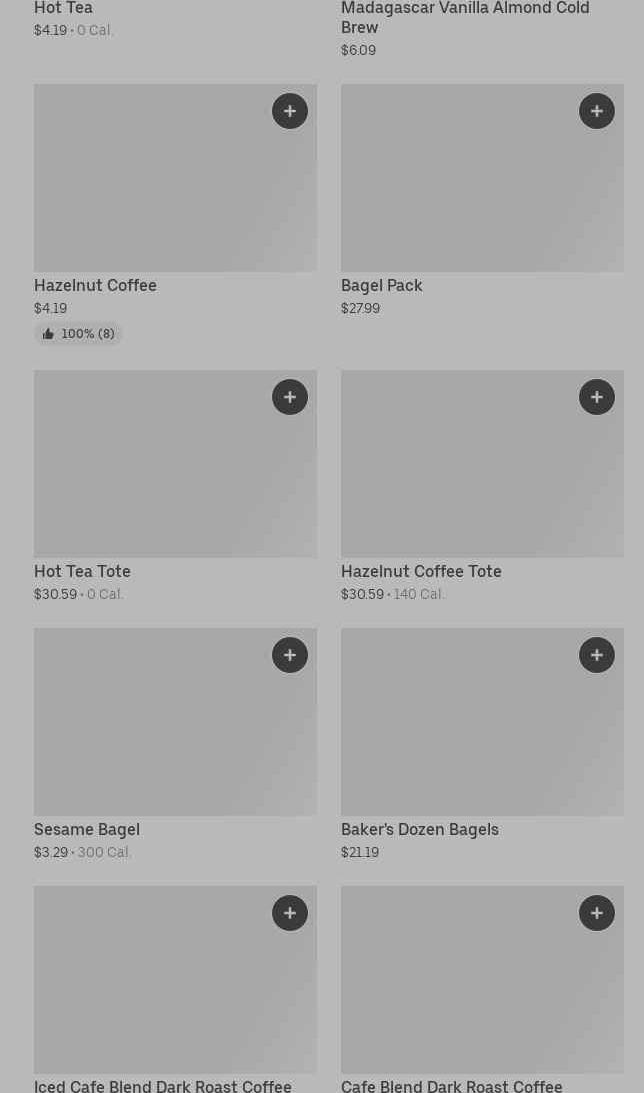
Task: Open the Hot Tea Tote item
Action: [175, 487]
